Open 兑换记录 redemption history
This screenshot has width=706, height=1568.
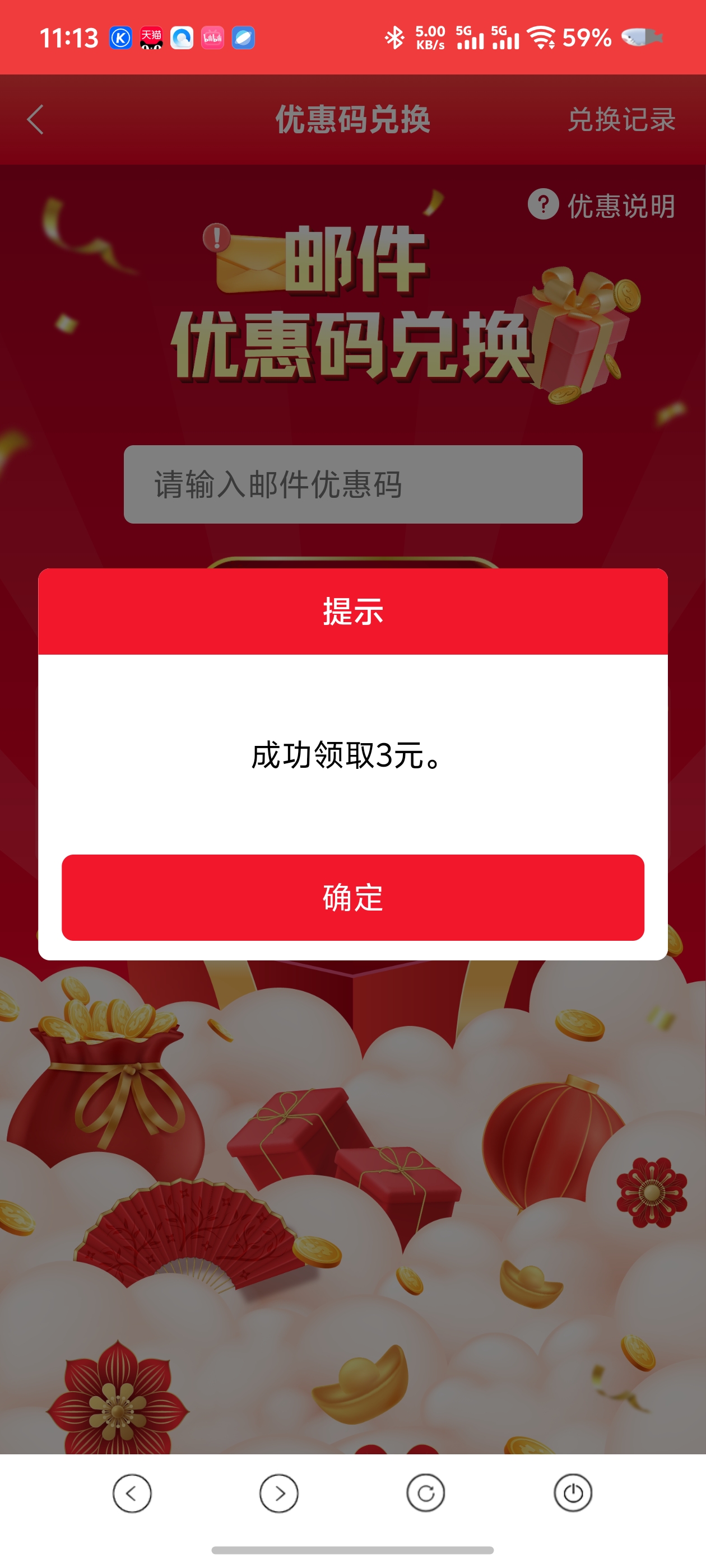[x=621, y=119]
